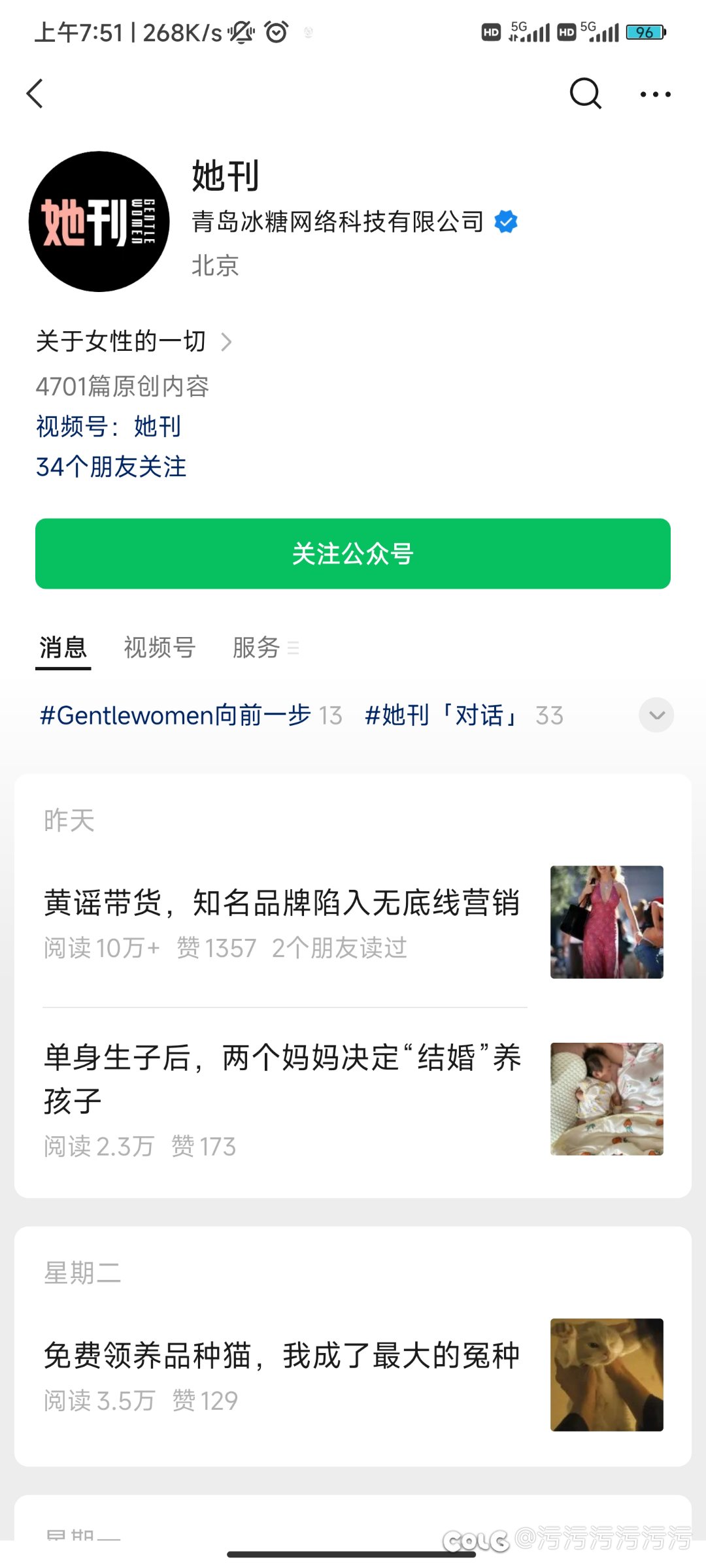Expand the topic tags dropdown arrow
This screenshot has height=1568, width=706.
(x=656, y=715)
